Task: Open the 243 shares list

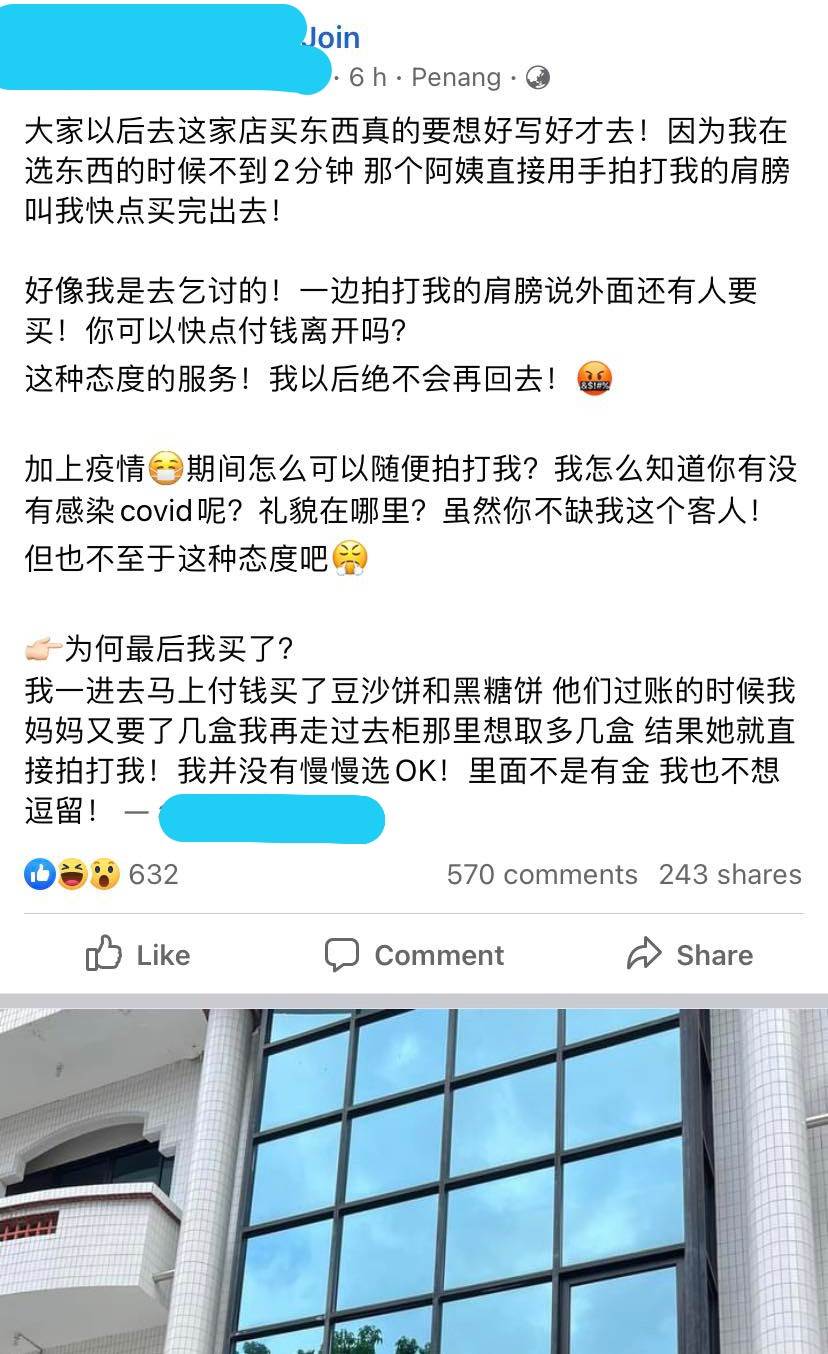Action: click(730, 874)
